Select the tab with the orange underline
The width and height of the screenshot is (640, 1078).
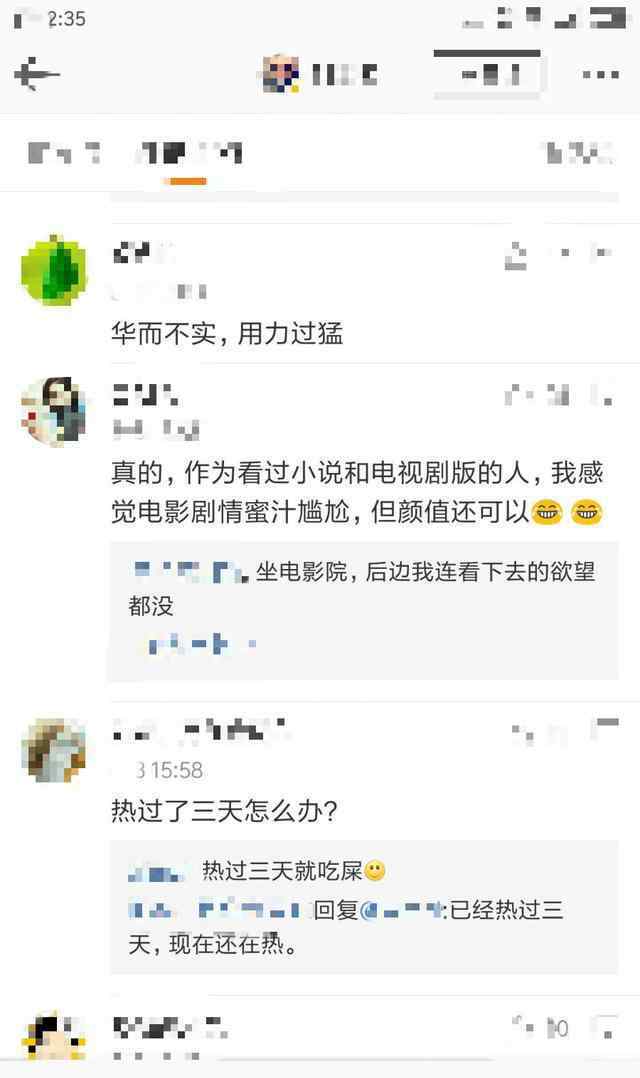pos(188,155)
